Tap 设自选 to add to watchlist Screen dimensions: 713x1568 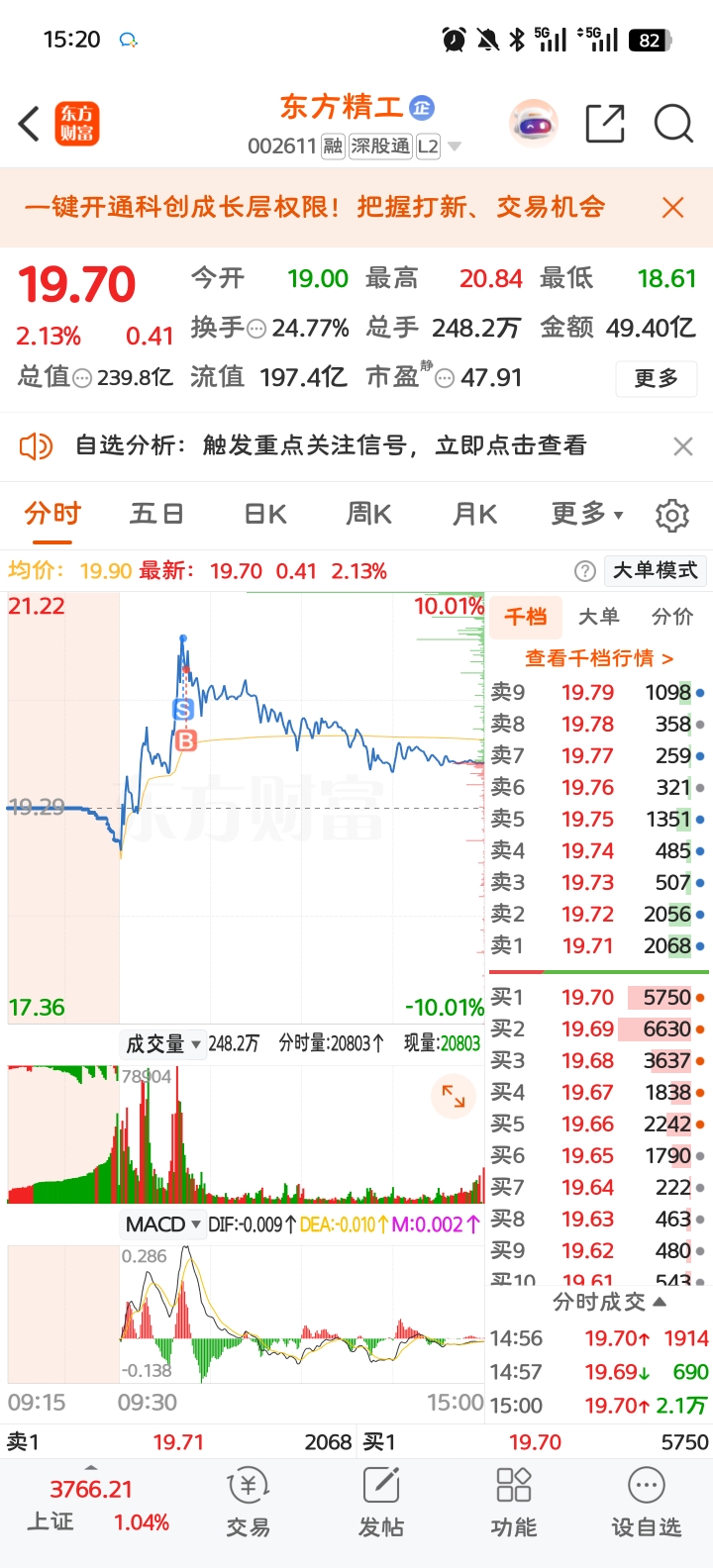tap(647, 1503)
